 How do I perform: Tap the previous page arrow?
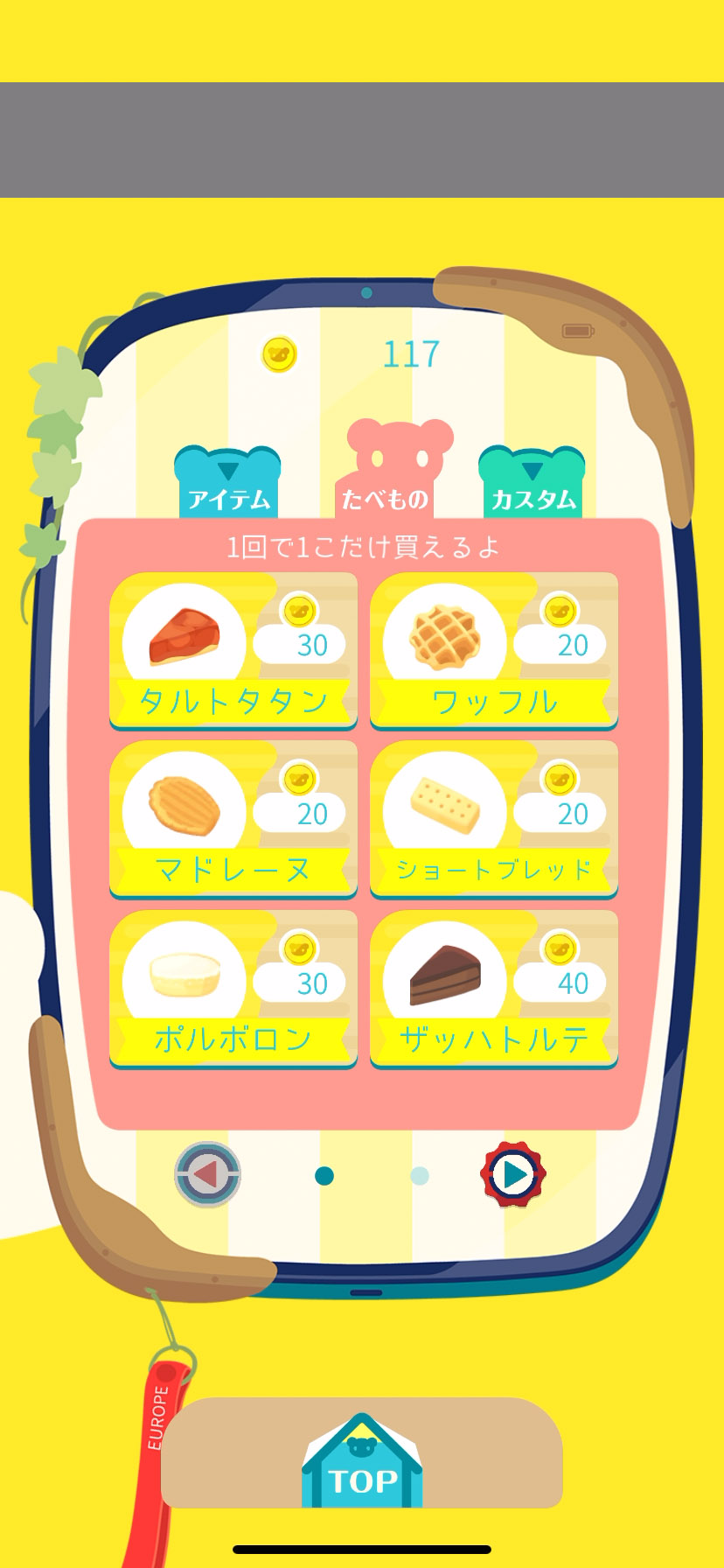click(x=207, y=1174)
